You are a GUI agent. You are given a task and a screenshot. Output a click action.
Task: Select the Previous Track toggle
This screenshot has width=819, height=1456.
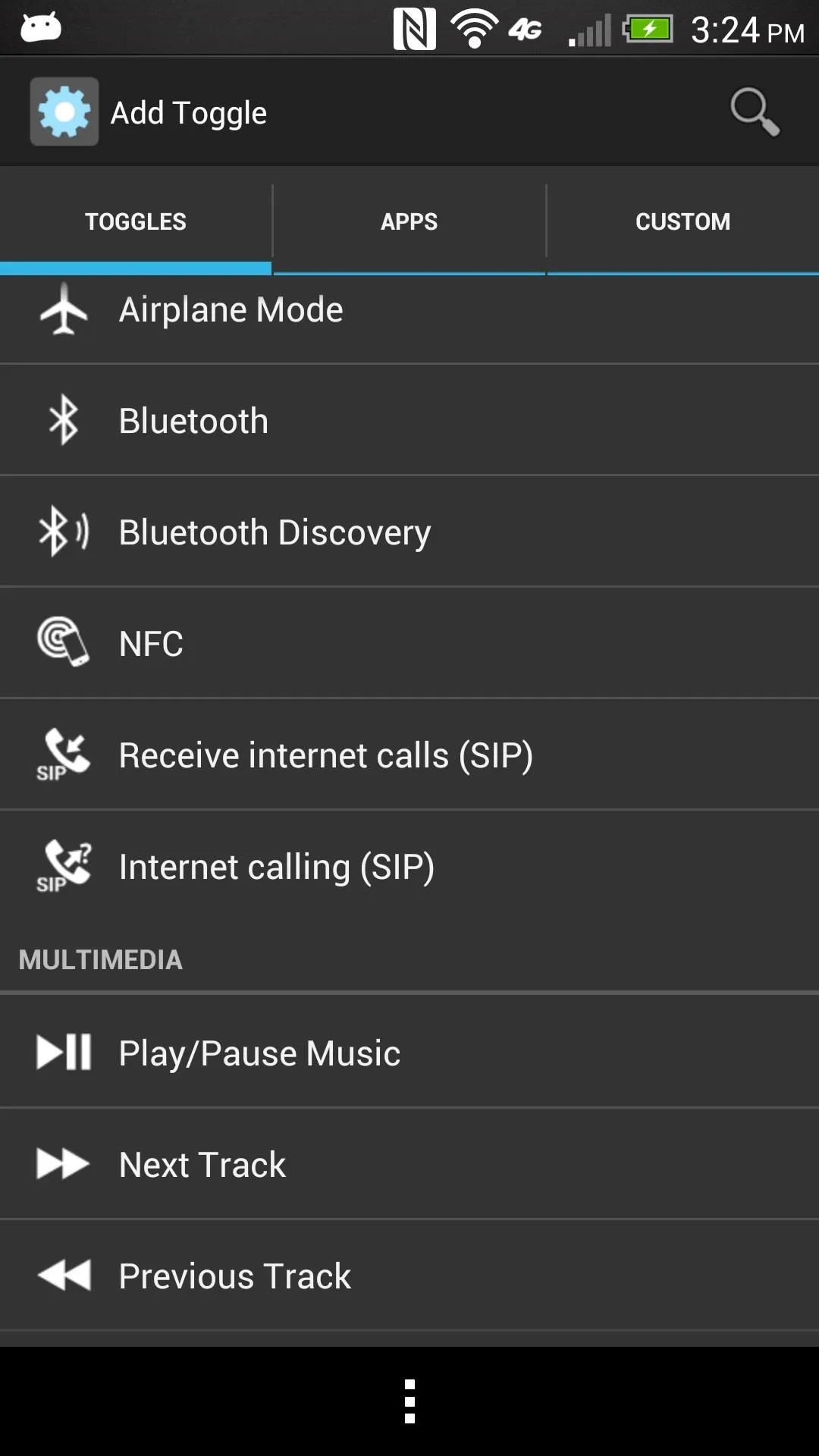[409, 1276]
